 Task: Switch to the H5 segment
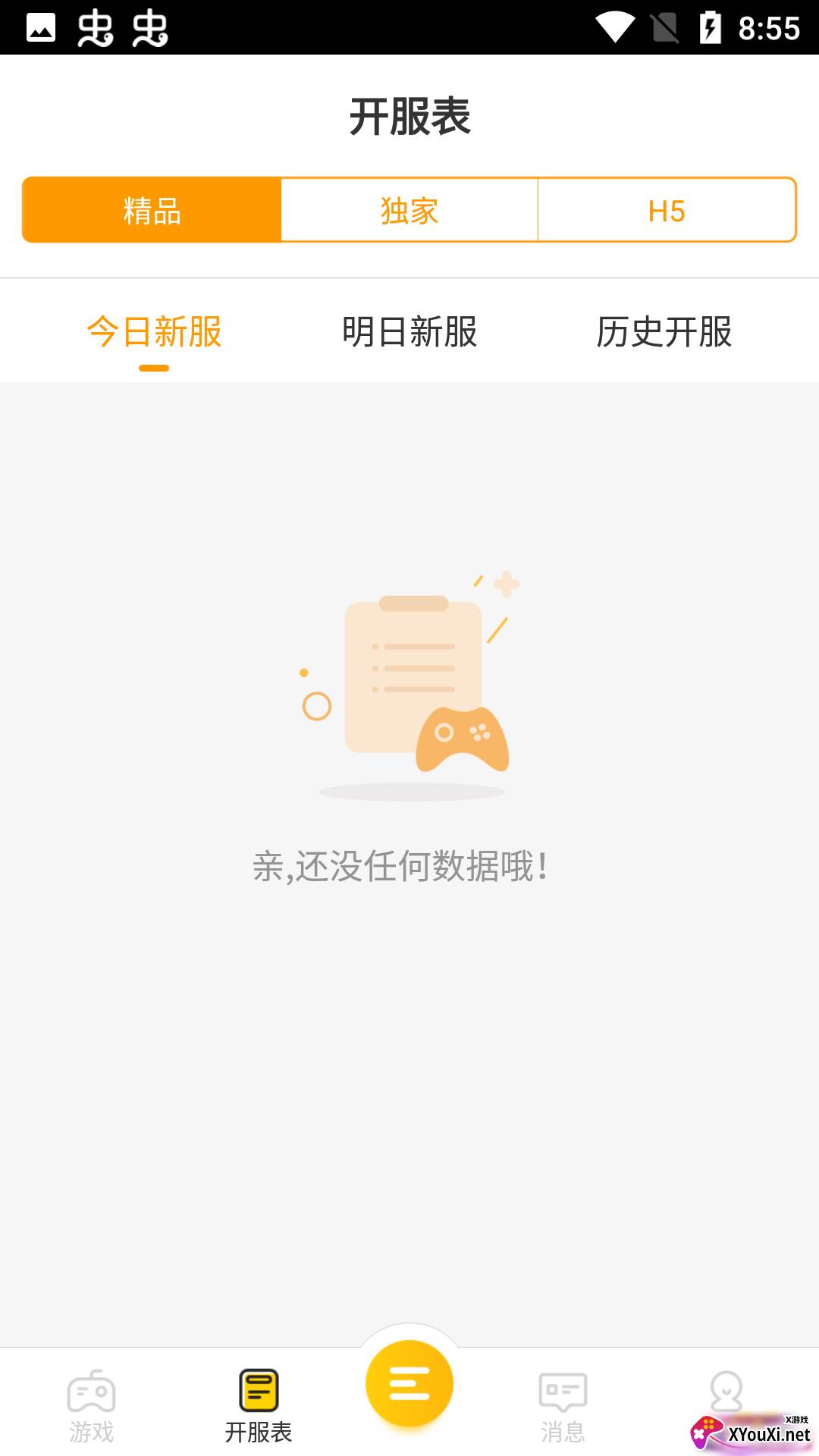point(667,210)
